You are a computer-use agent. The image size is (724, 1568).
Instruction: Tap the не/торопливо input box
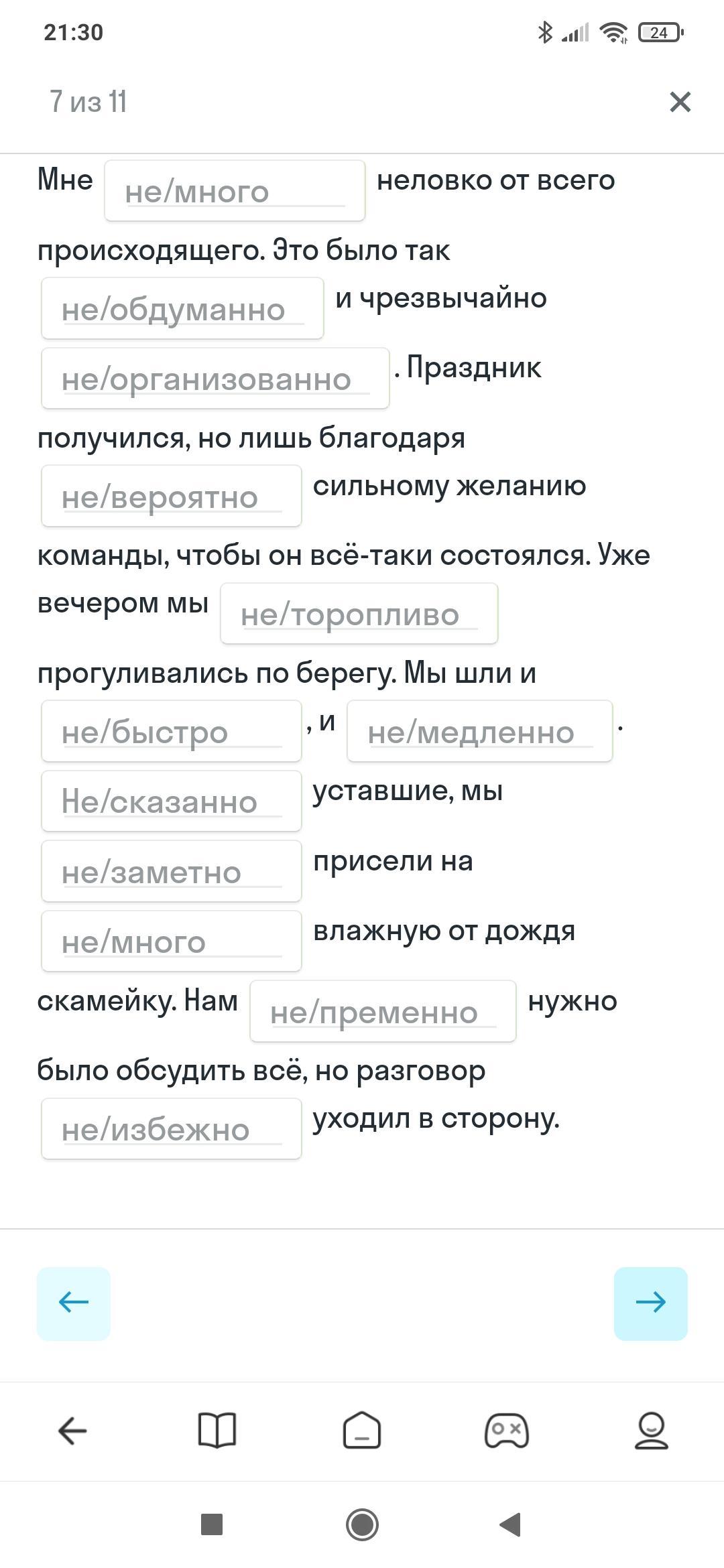pyautogui.click(x=359, y=614)
